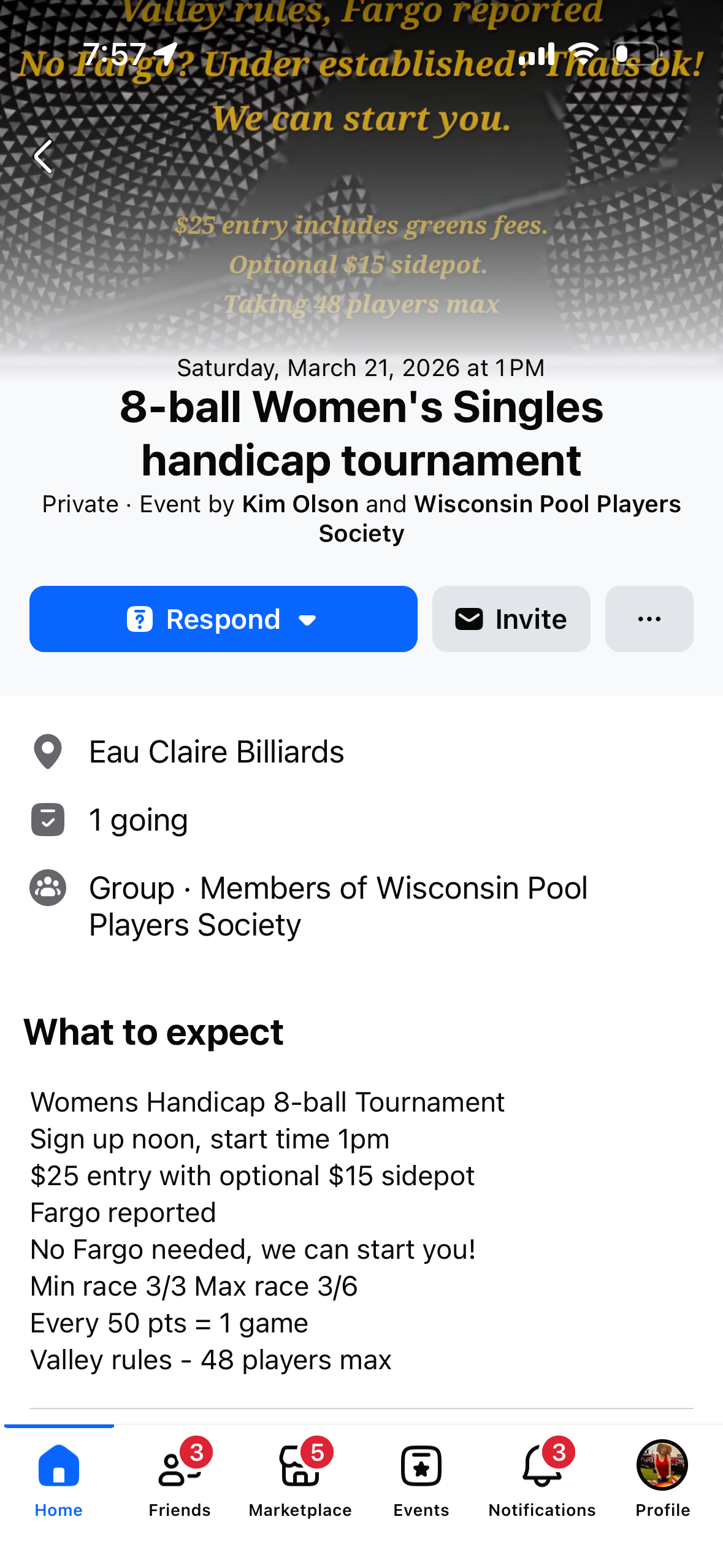723x1568 pixels.
Task: Open the Wisconsin Pool Players Society host link
Action: click(x=546, y=504)
